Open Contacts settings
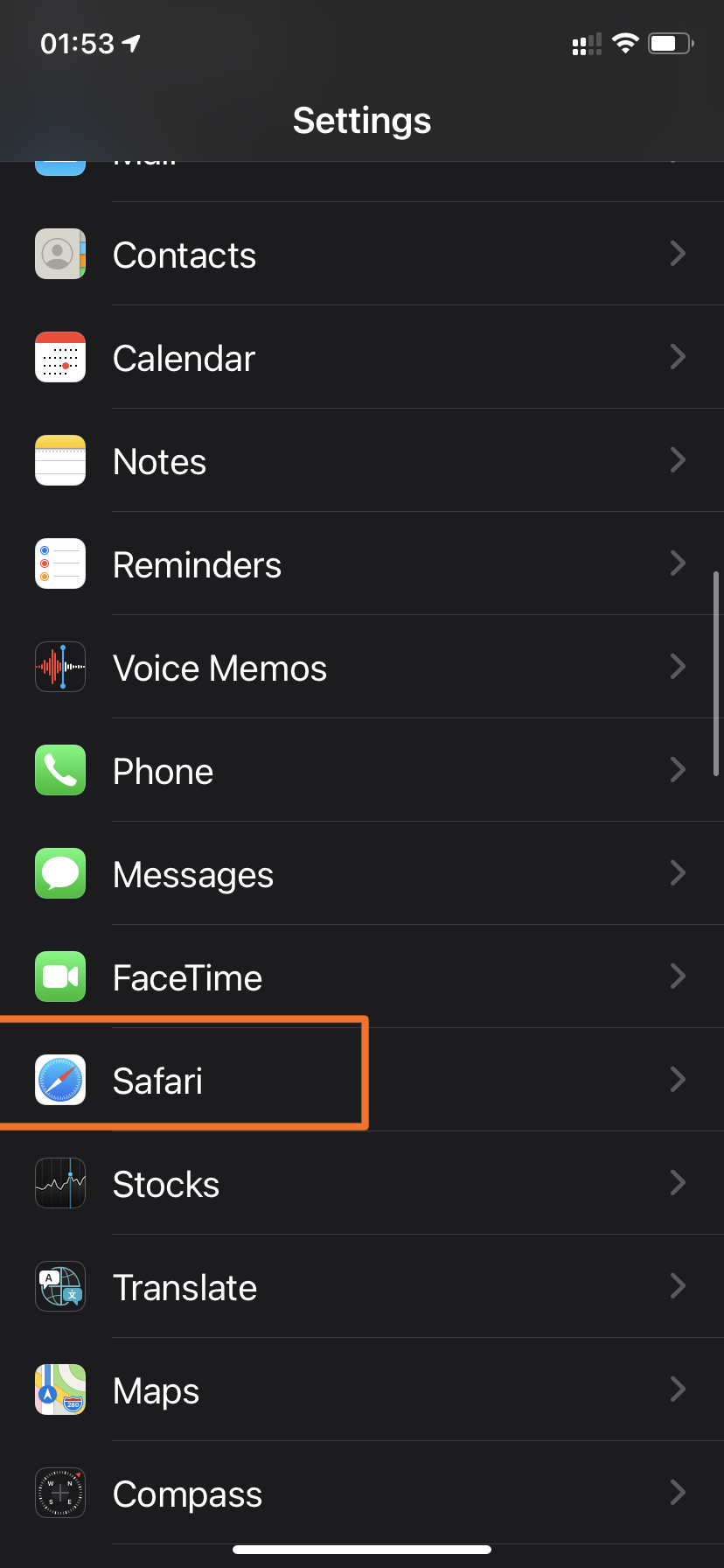This screenshot has height=1568, width=724. [x=185, y=255]
